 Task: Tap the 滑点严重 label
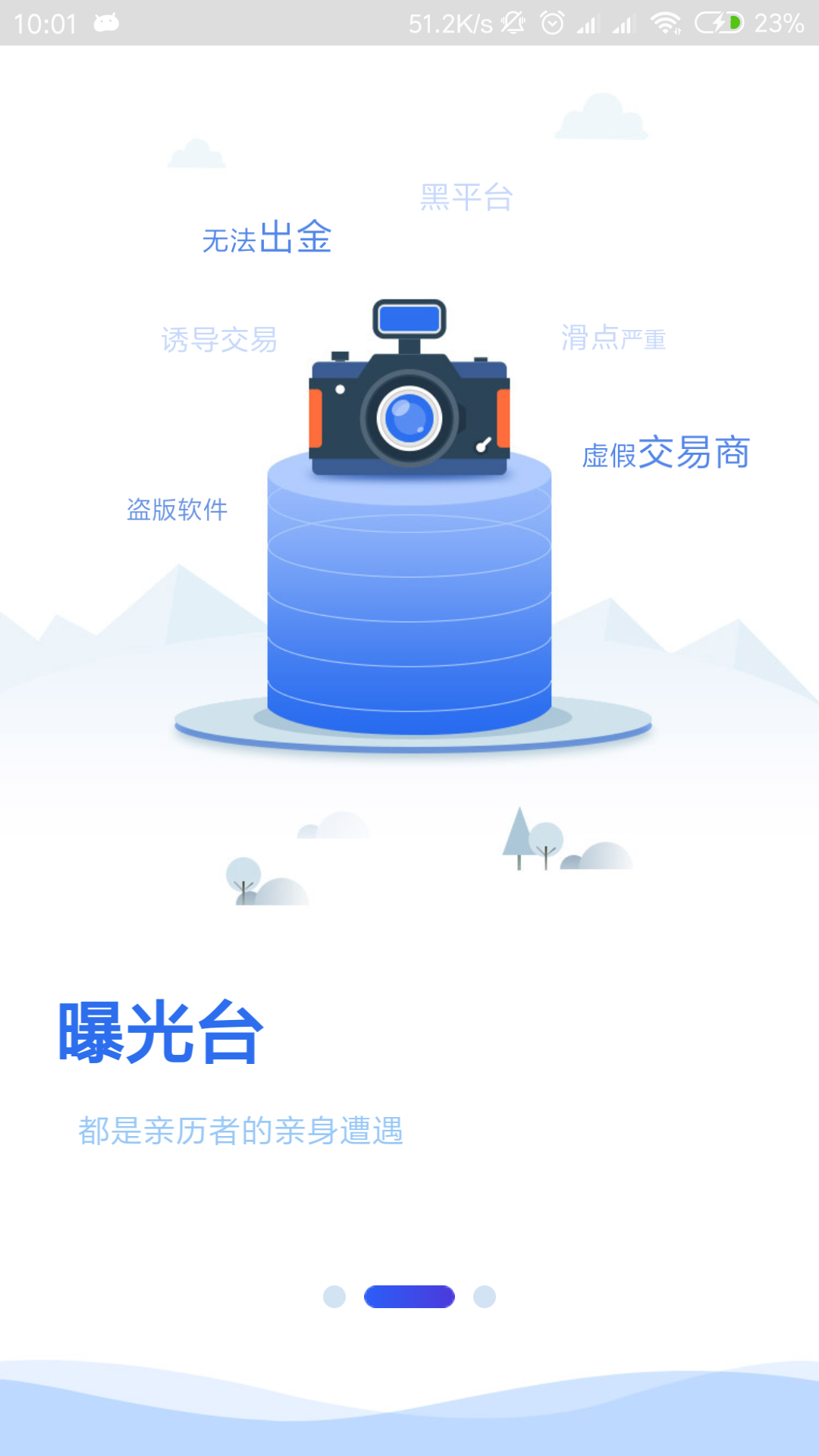(613, 339)
